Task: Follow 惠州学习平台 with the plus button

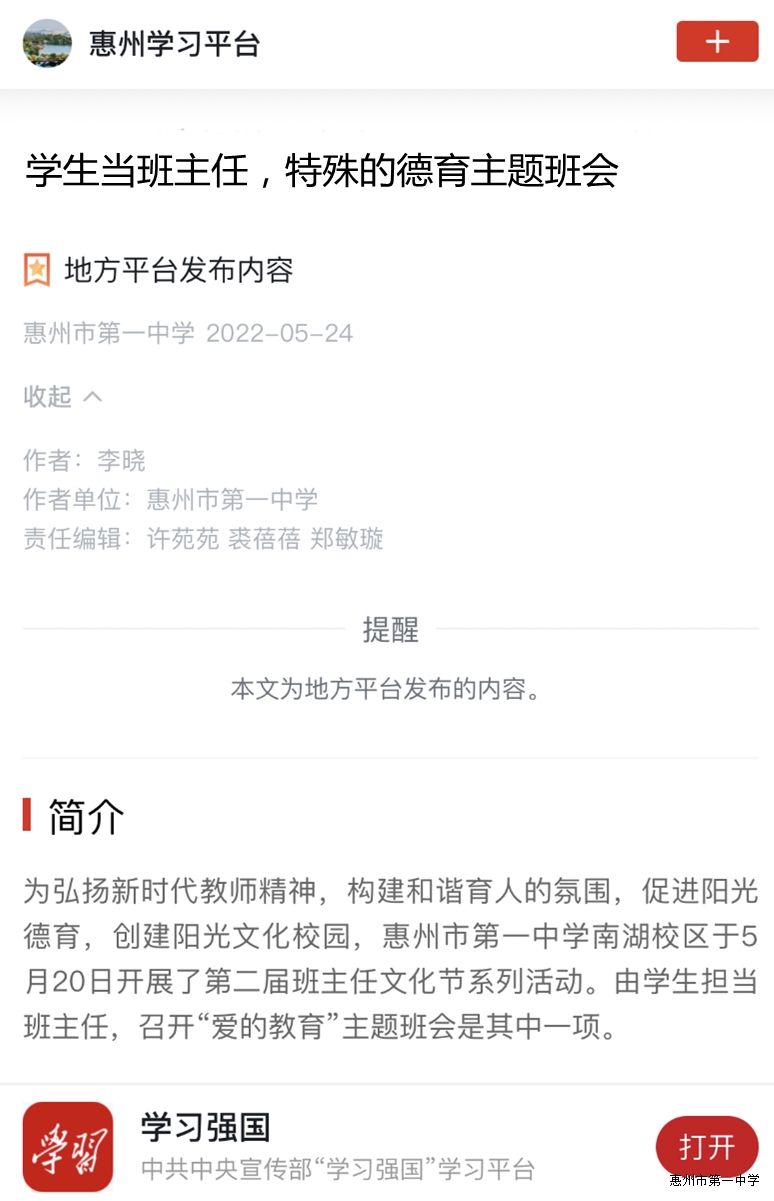Action: [717, 42]
